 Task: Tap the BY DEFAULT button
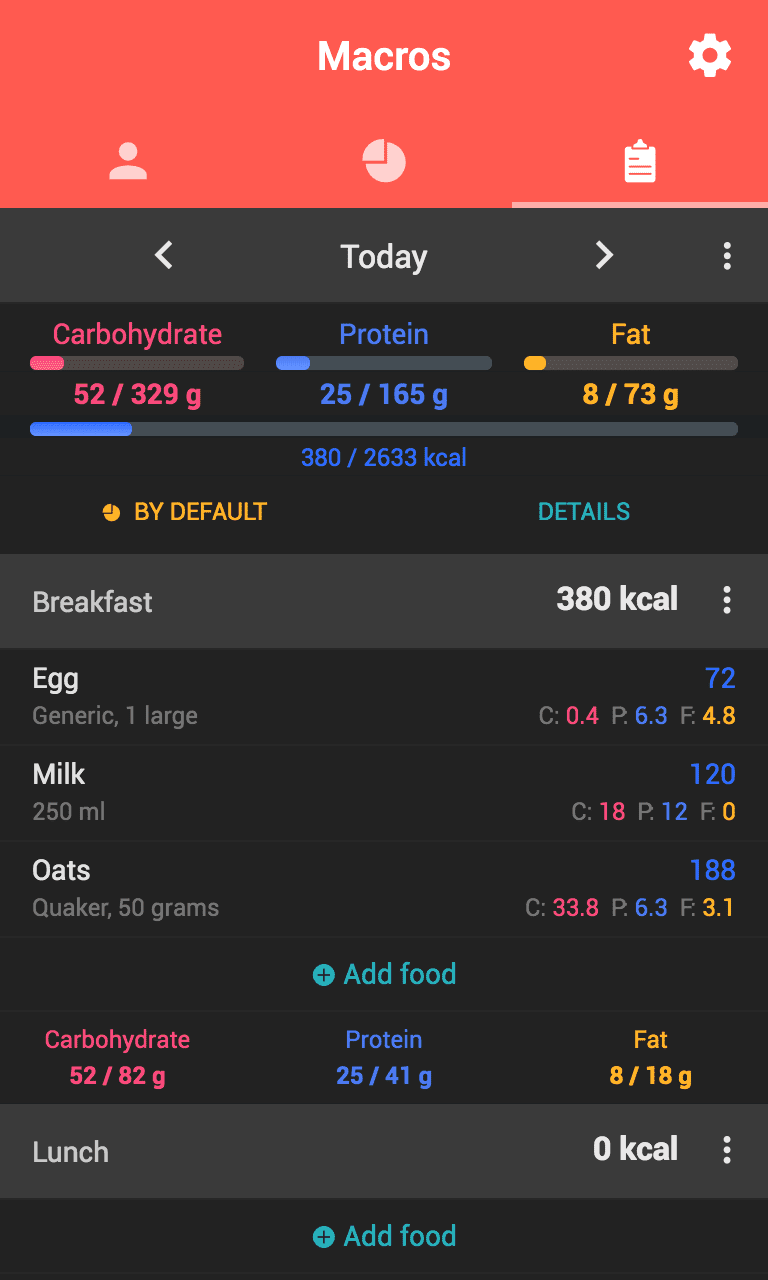[x=185, y=512]
